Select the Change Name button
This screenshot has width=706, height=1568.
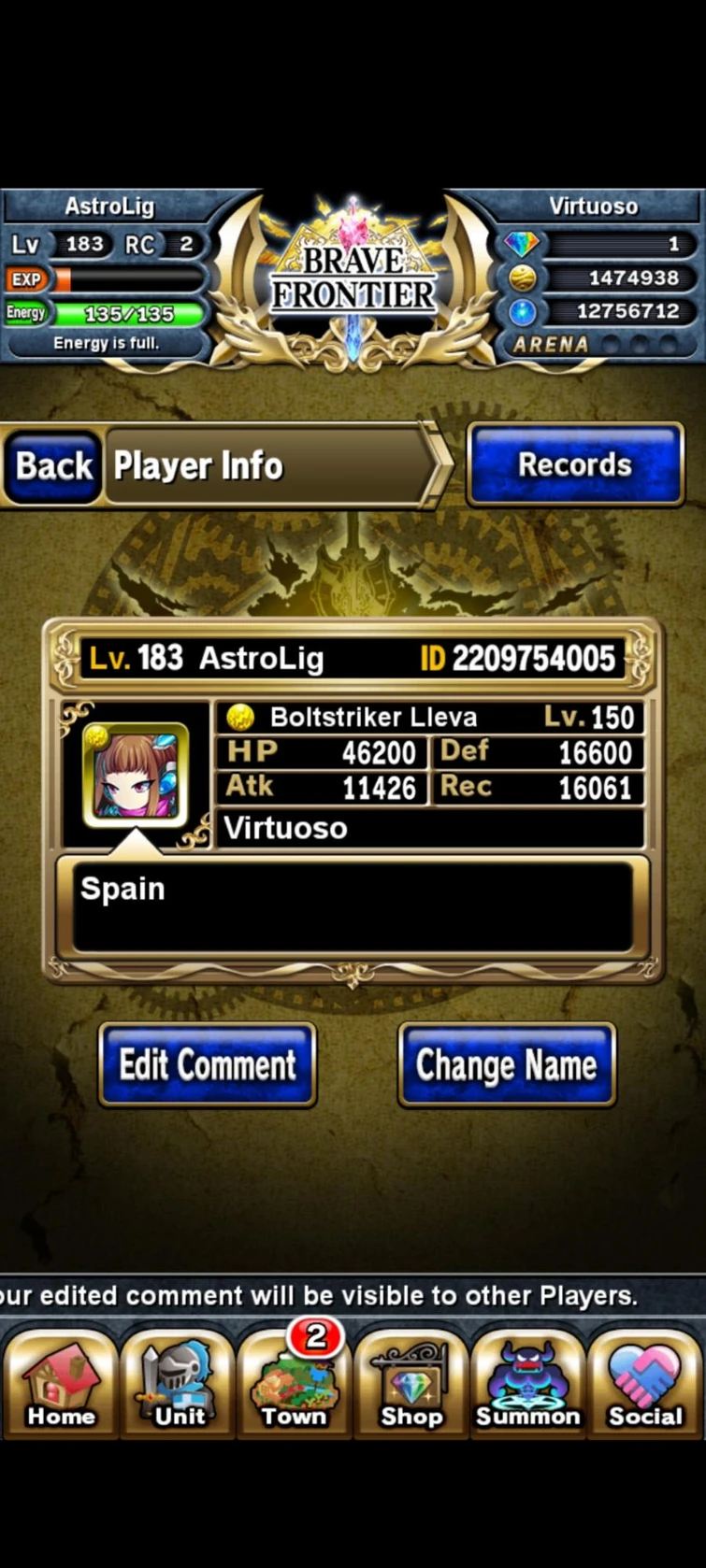point(506,1065)
